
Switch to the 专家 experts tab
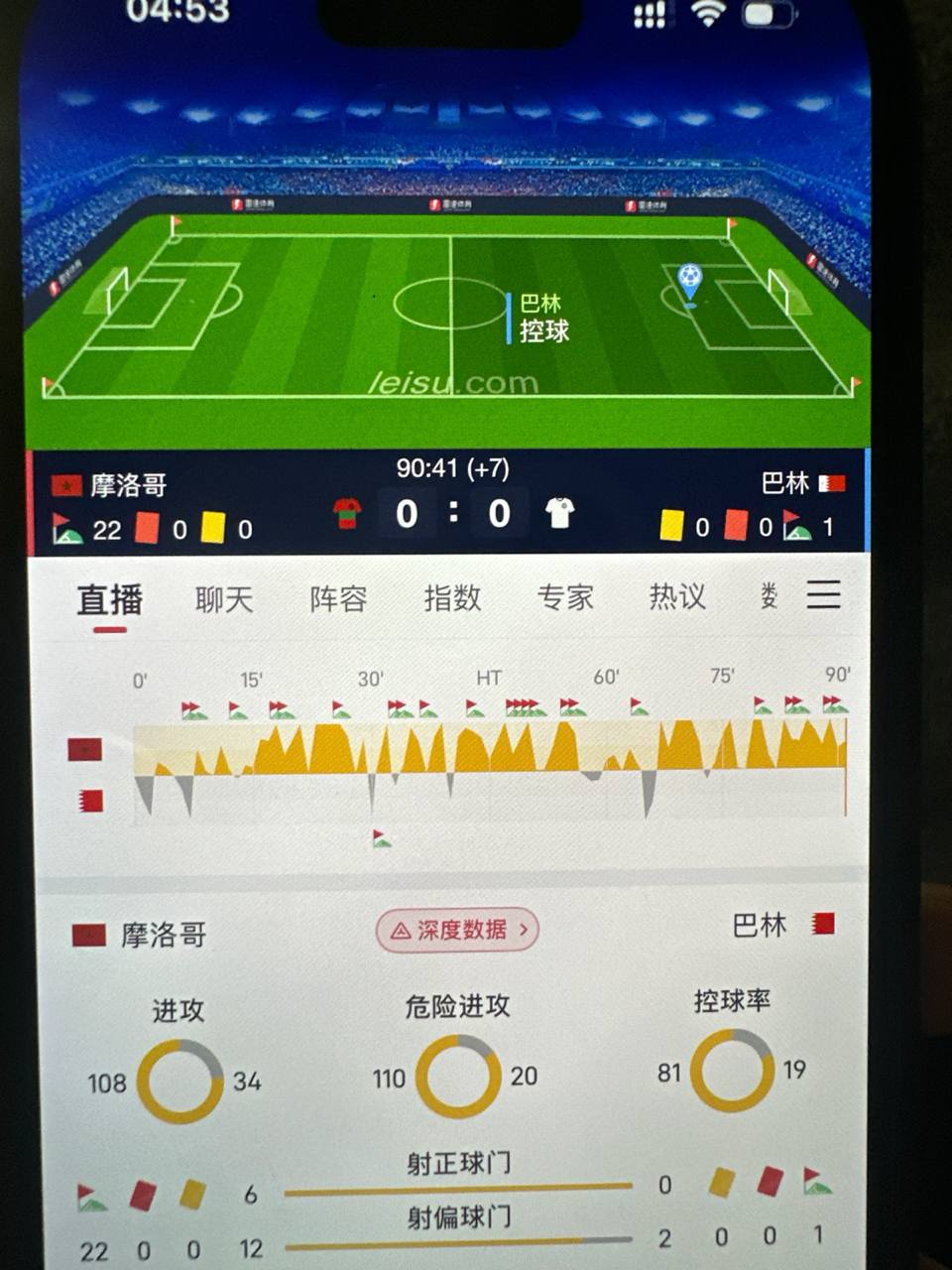click(565, 597)
